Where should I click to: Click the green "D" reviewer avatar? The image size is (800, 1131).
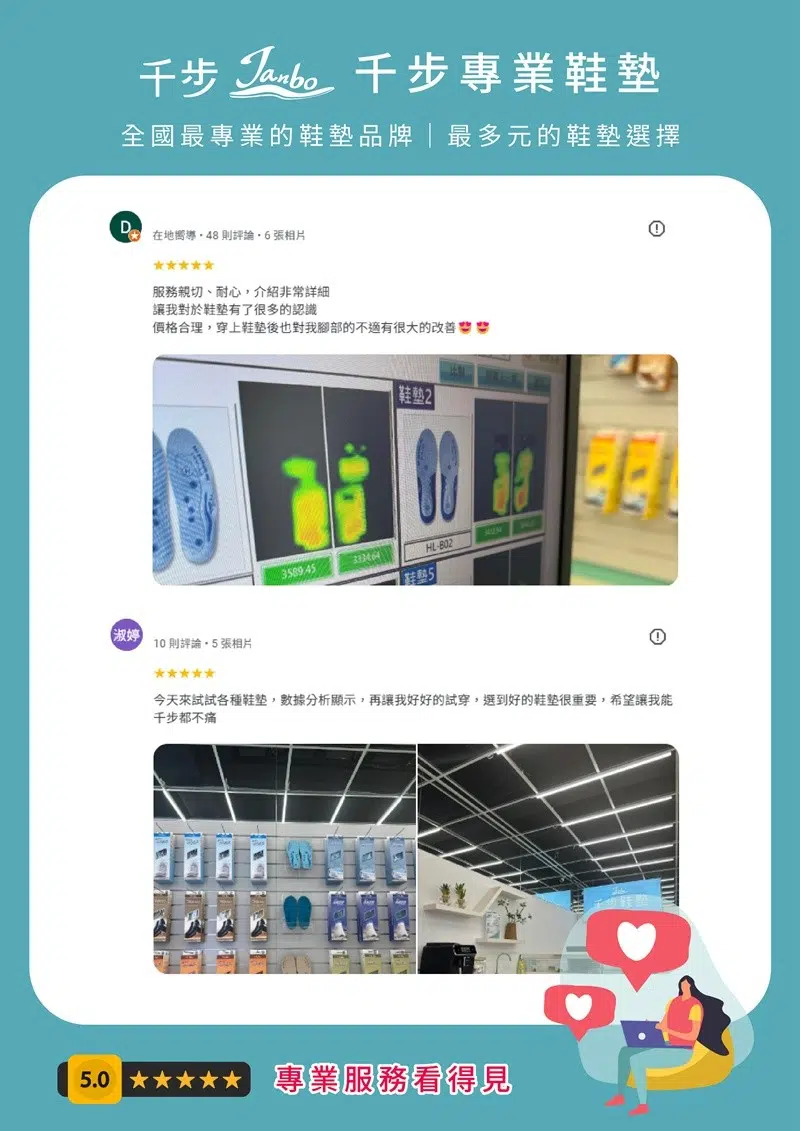(x=126, y=227)
